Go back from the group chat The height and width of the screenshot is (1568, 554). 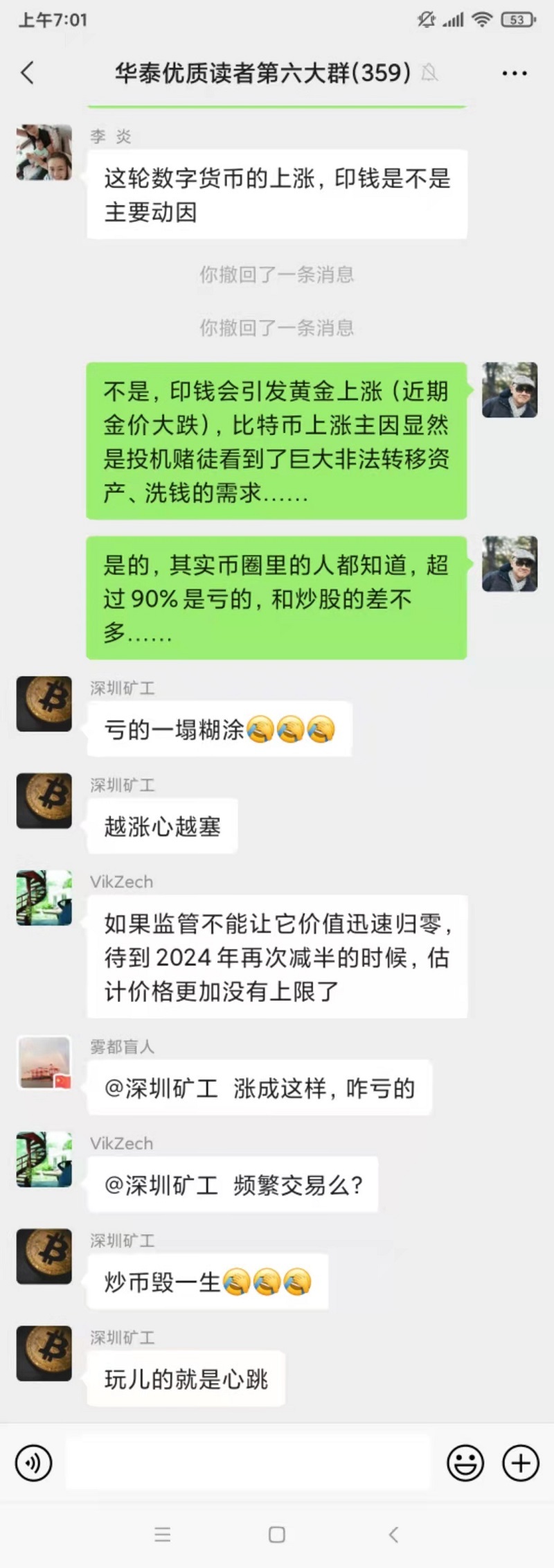[28, 73]
